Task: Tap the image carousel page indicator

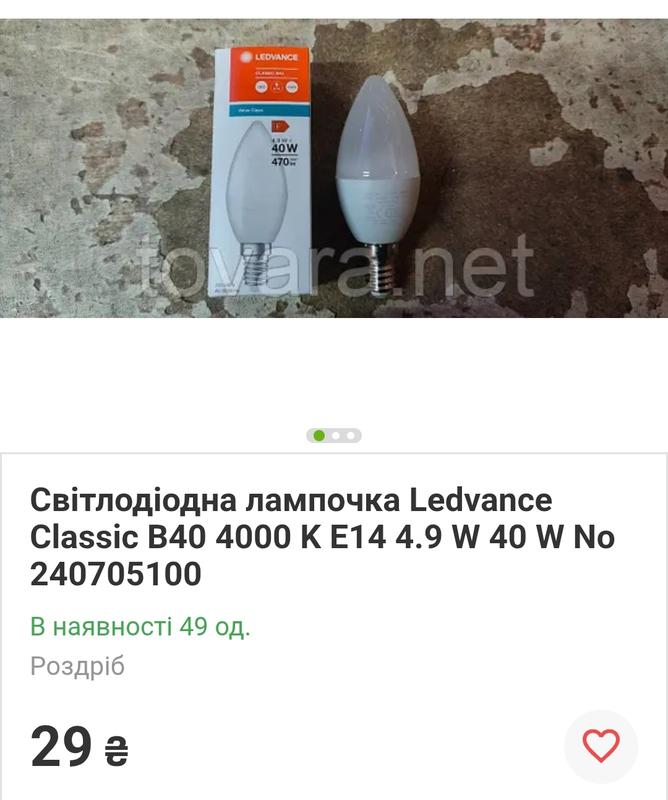Action: 334,435
